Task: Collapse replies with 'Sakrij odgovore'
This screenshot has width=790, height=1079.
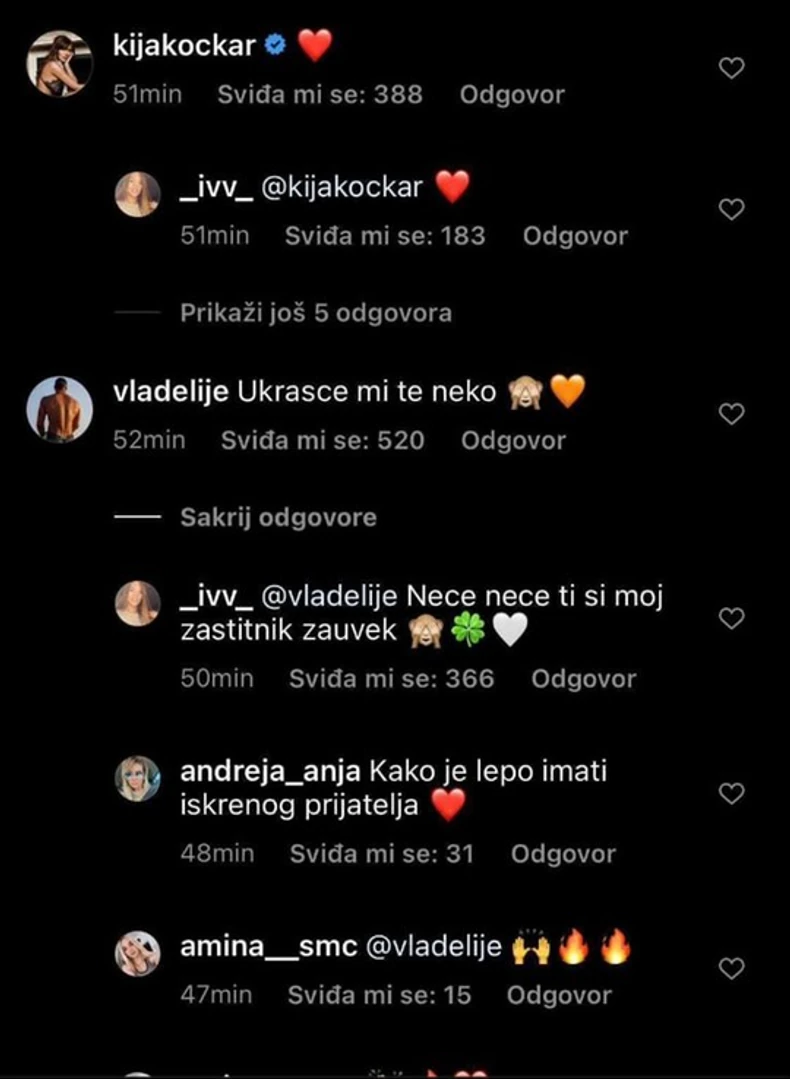Action: pyautogui.click(x=279, y=517)
